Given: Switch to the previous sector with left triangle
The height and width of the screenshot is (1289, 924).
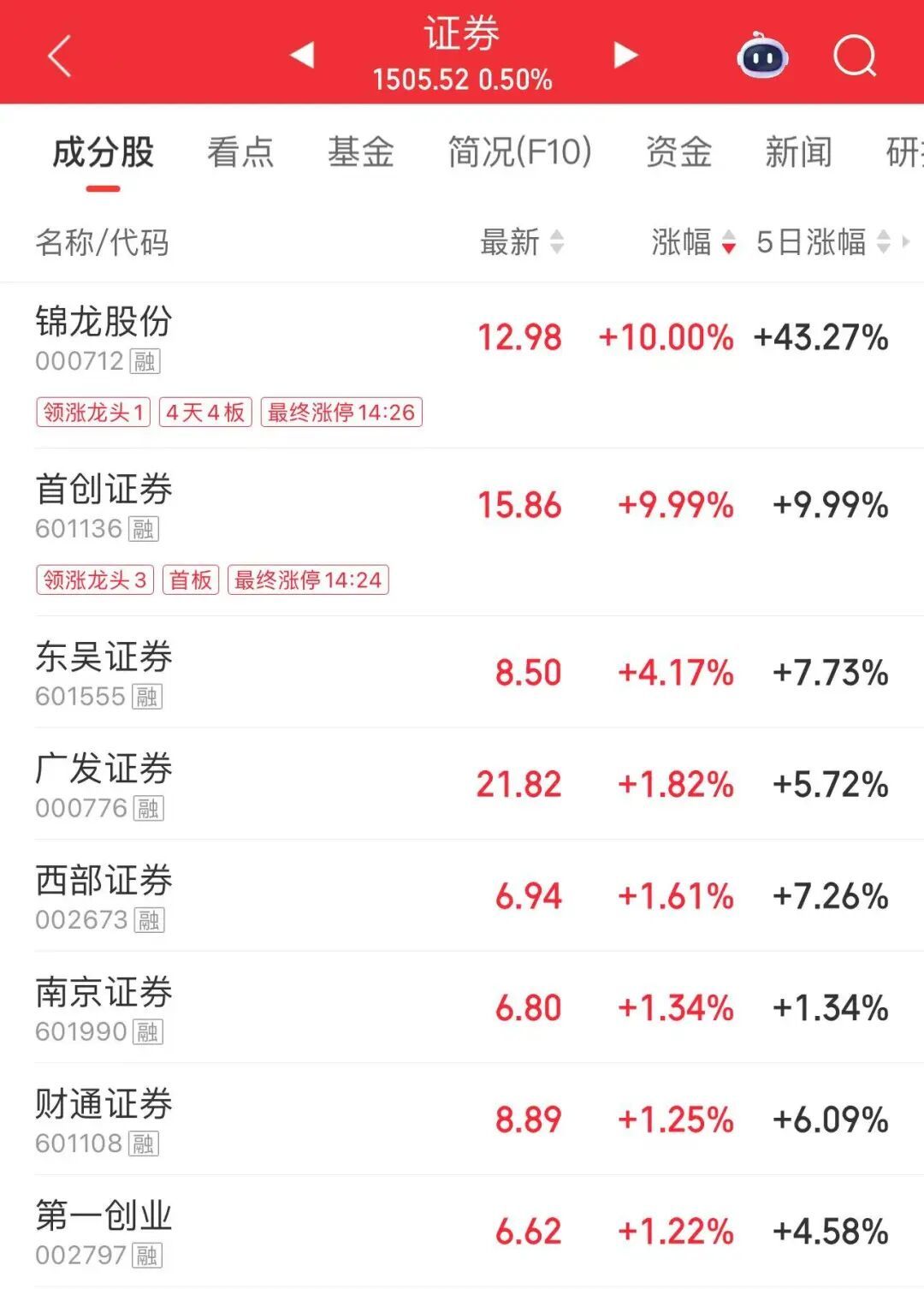Looking at the screenshot, I should (x=302, y=55).
